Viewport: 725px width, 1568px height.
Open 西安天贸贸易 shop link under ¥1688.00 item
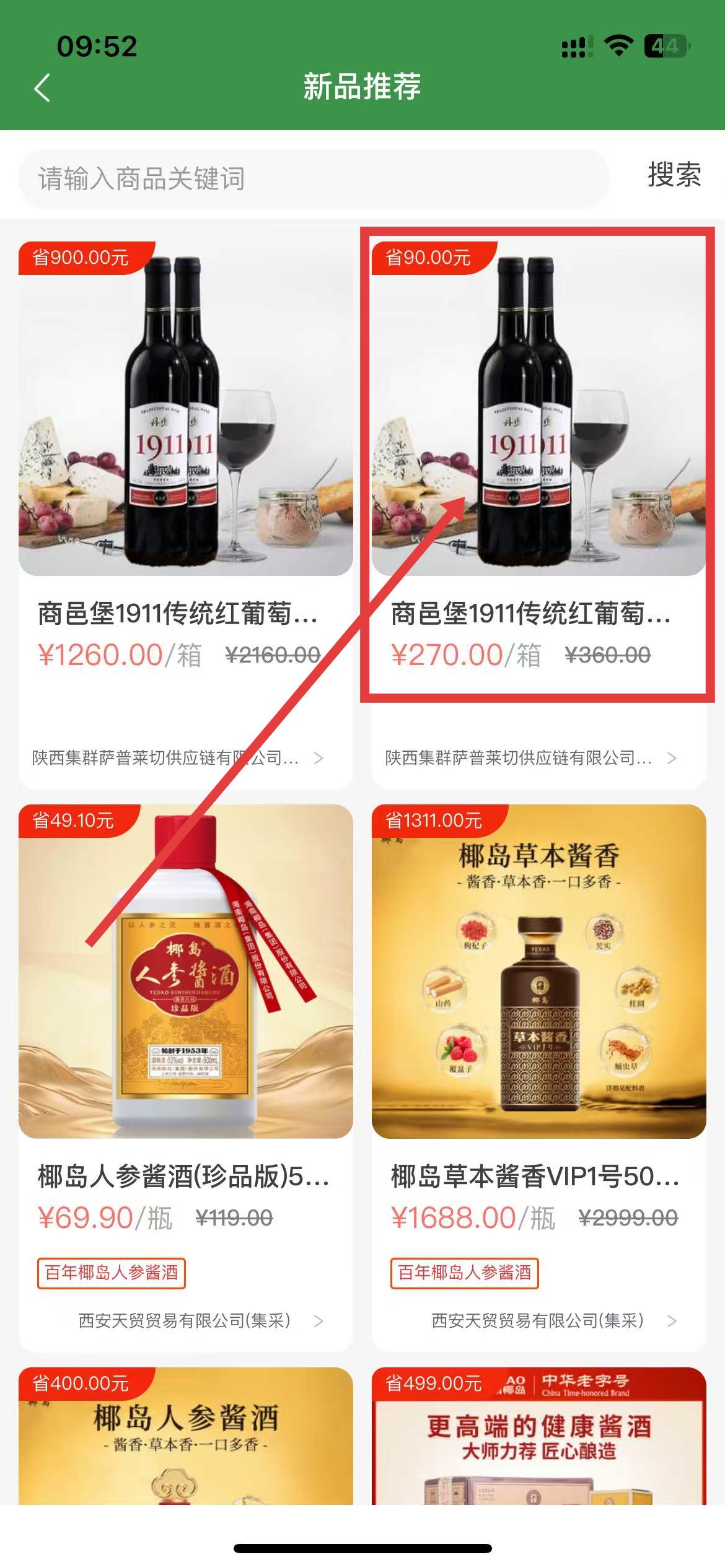pyautogui.click(x=553, y=1321)
